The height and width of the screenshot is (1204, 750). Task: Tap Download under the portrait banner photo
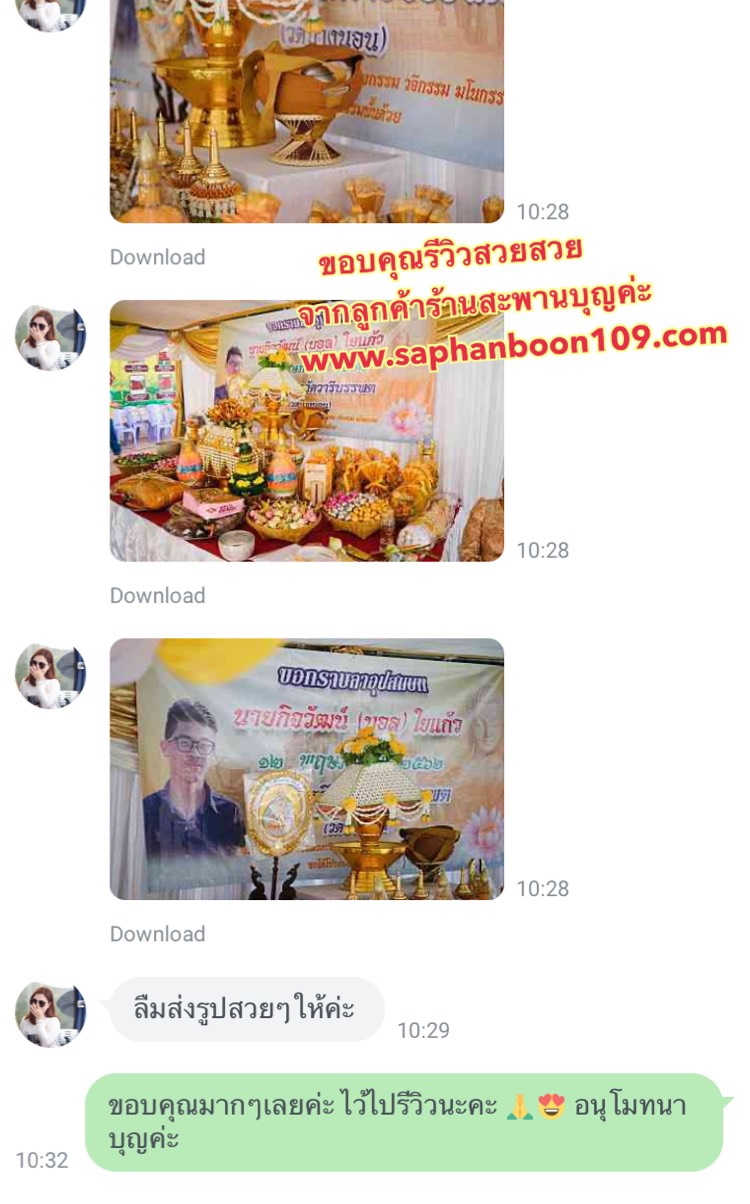coord(157,933)
